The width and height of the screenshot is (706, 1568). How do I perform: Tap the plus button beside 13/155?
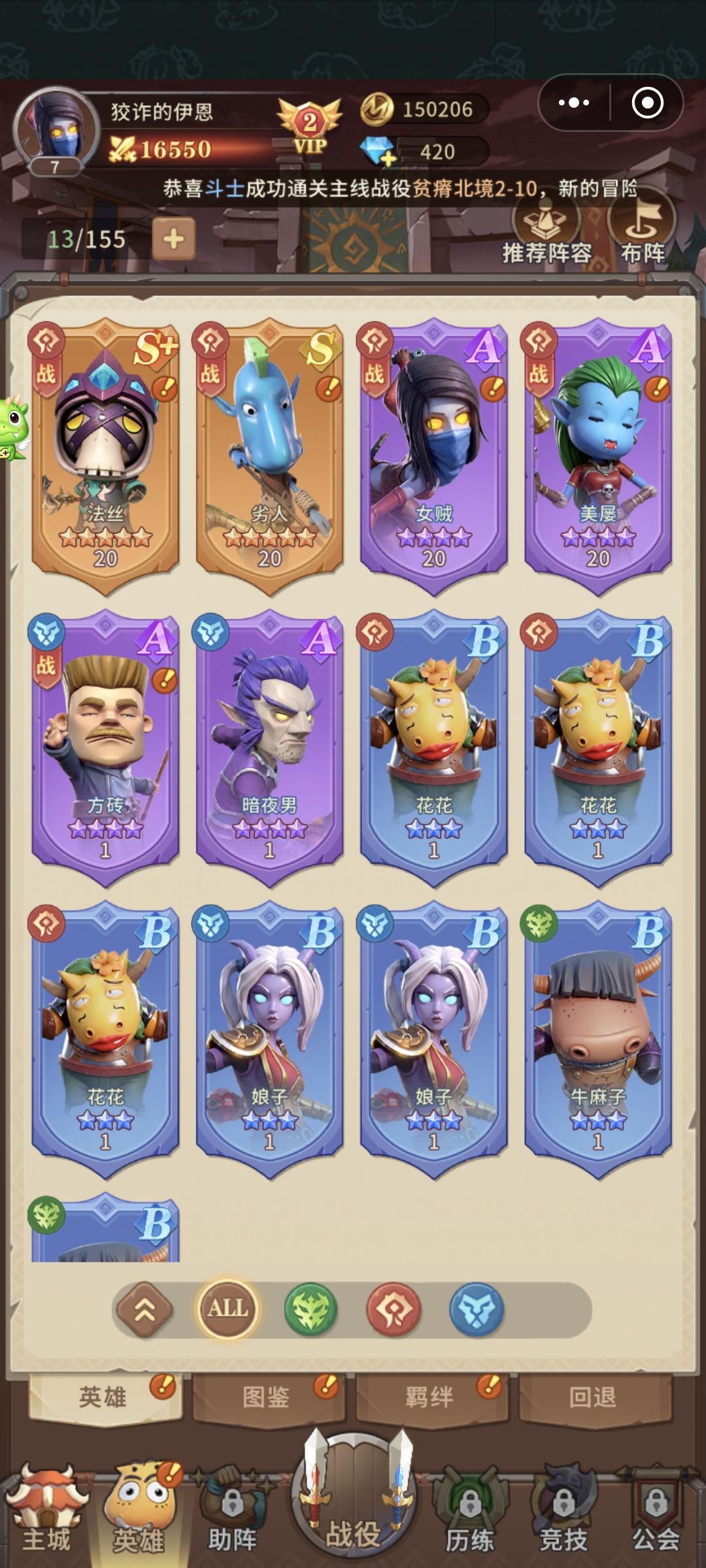pos(173,239)
